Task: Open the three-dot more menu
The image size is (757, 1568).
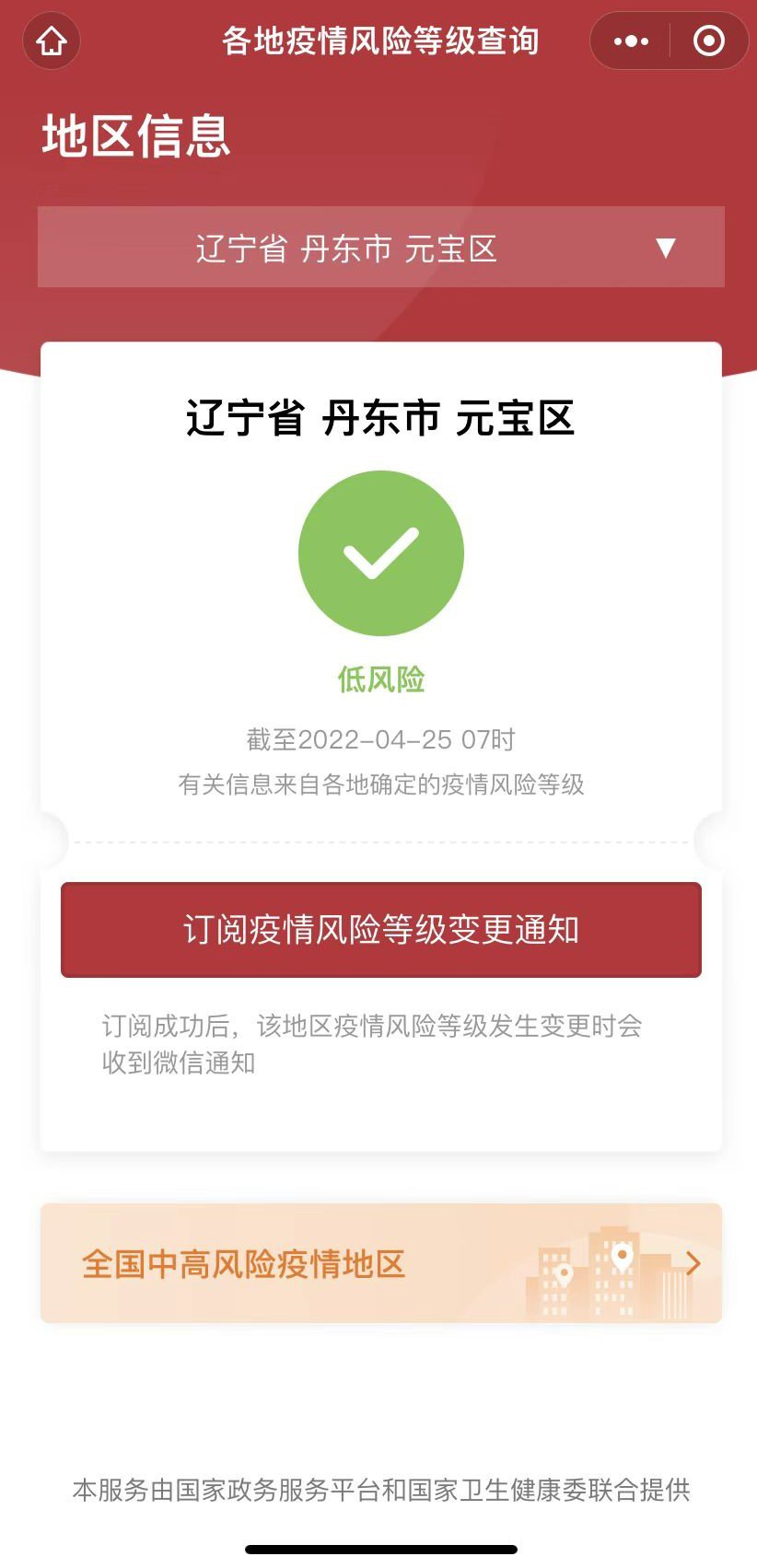Action: (x=631, y=41)
